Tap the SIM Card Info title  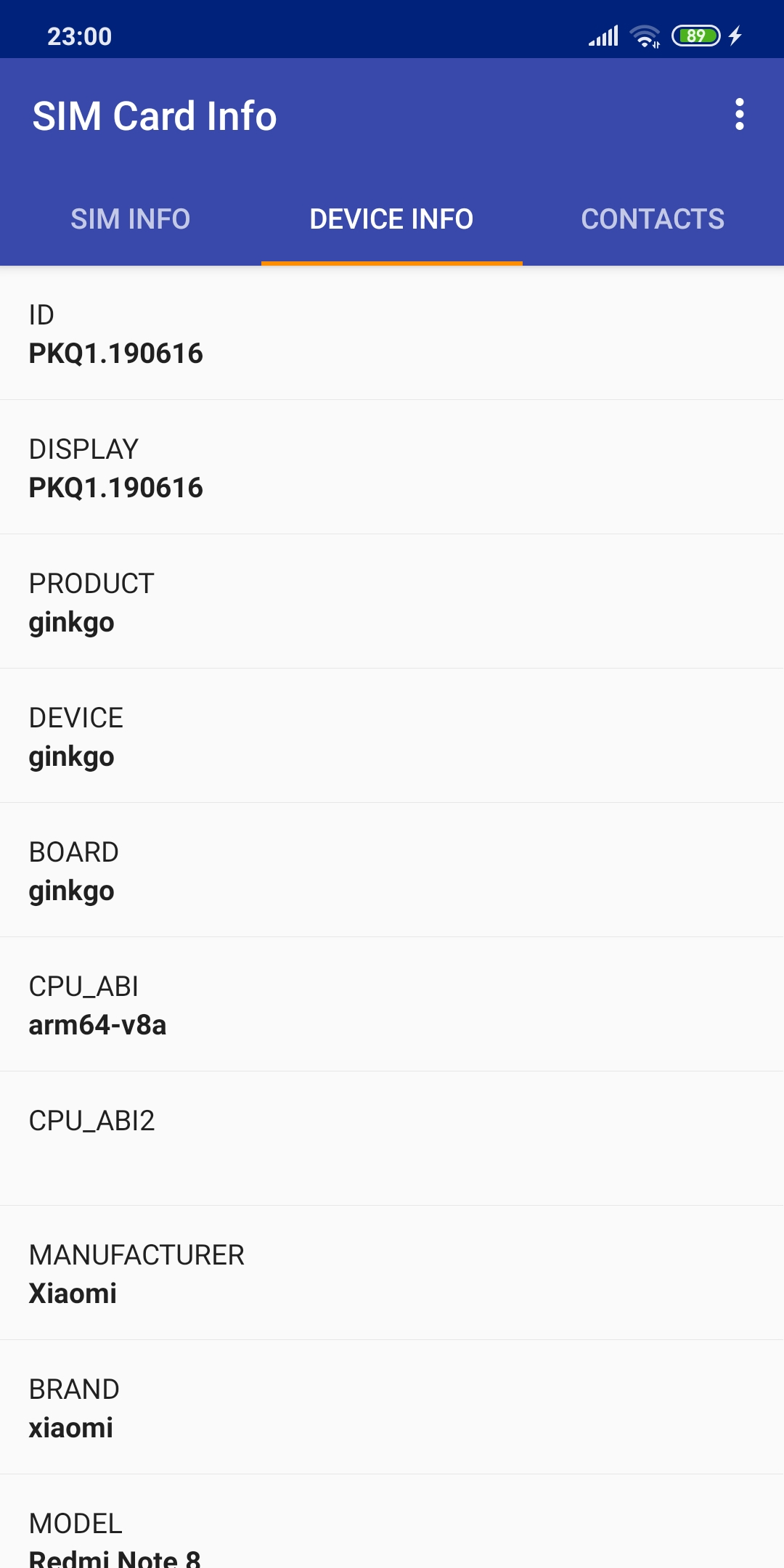155,116
